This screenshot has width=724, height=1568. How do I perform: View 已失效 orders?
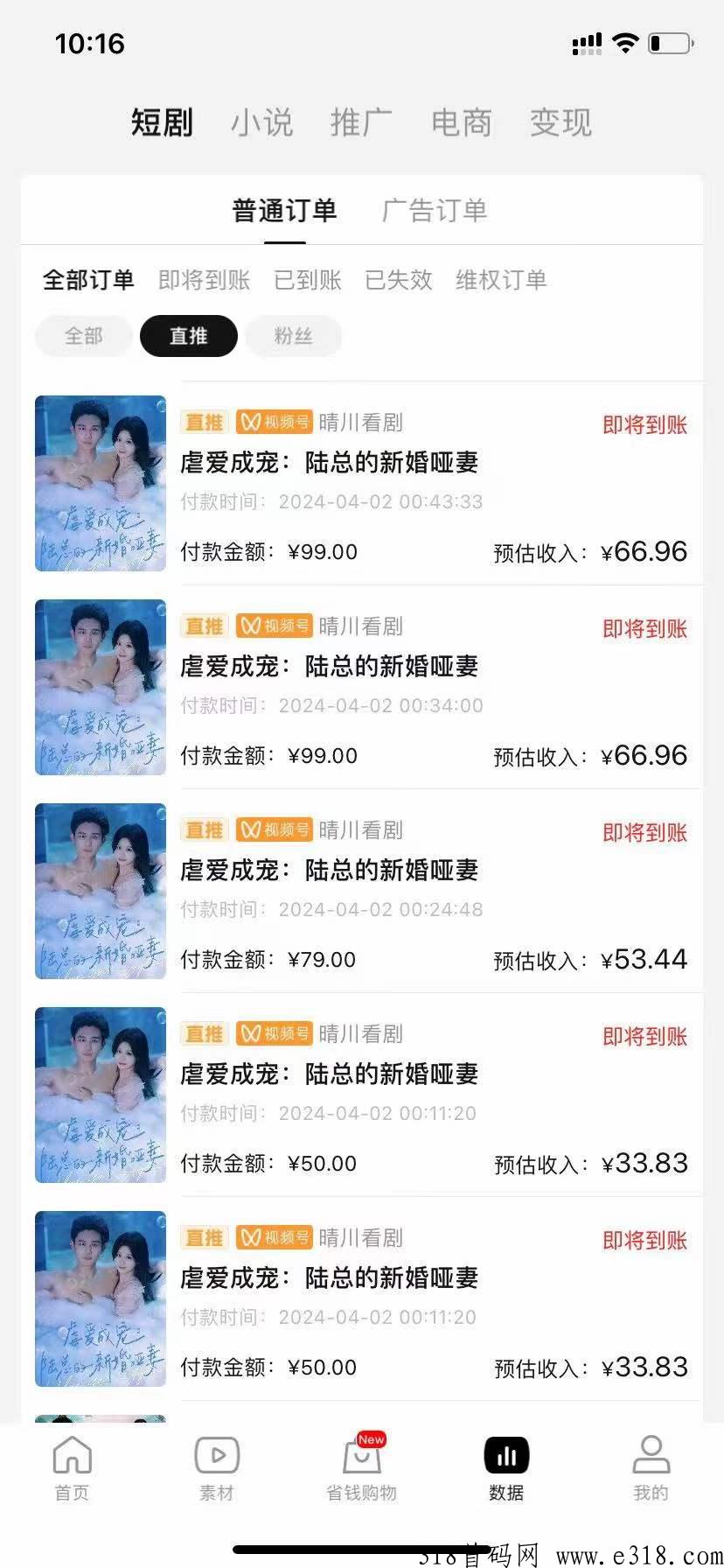click(x=398, y=280)
